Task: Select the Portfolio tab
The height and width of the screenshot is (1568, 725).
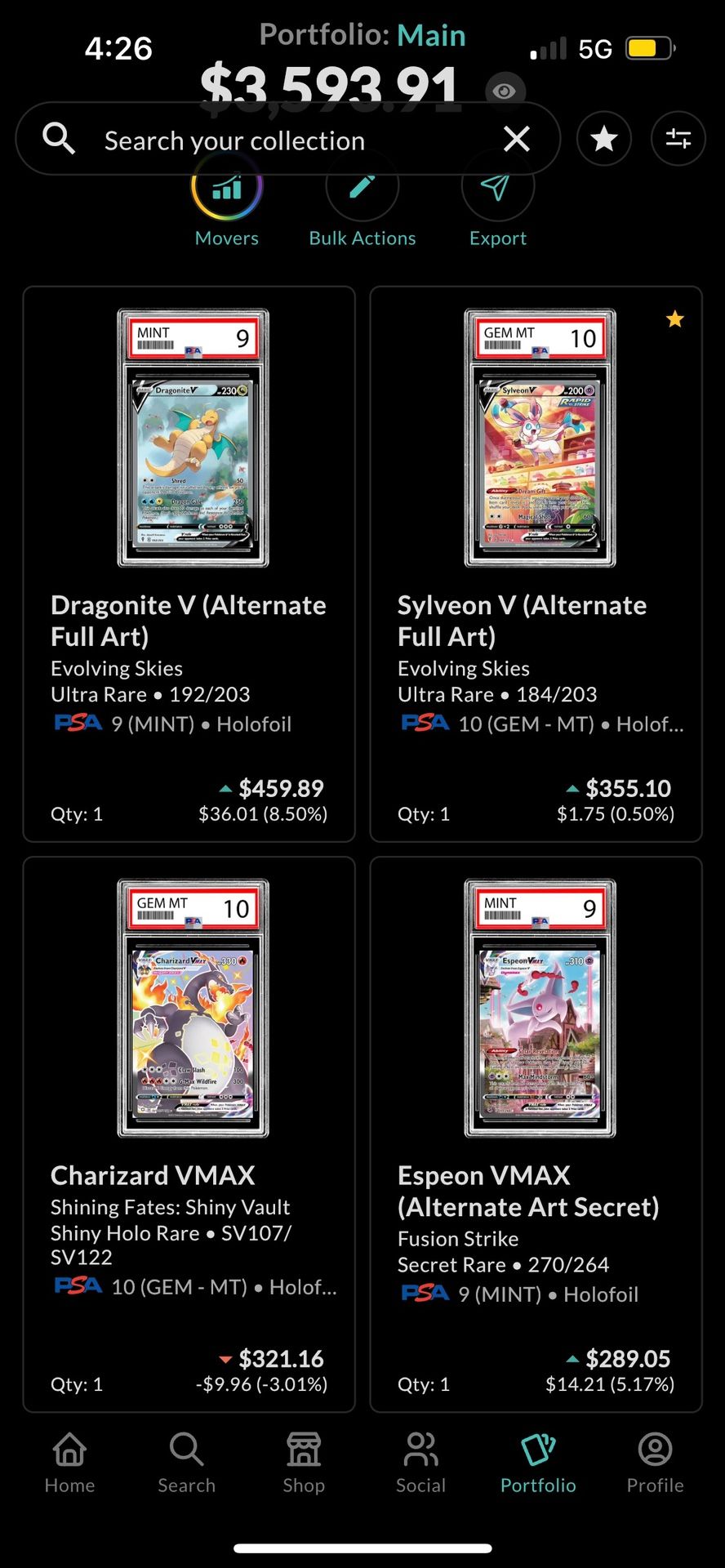Action: [x=538, y=1462]
